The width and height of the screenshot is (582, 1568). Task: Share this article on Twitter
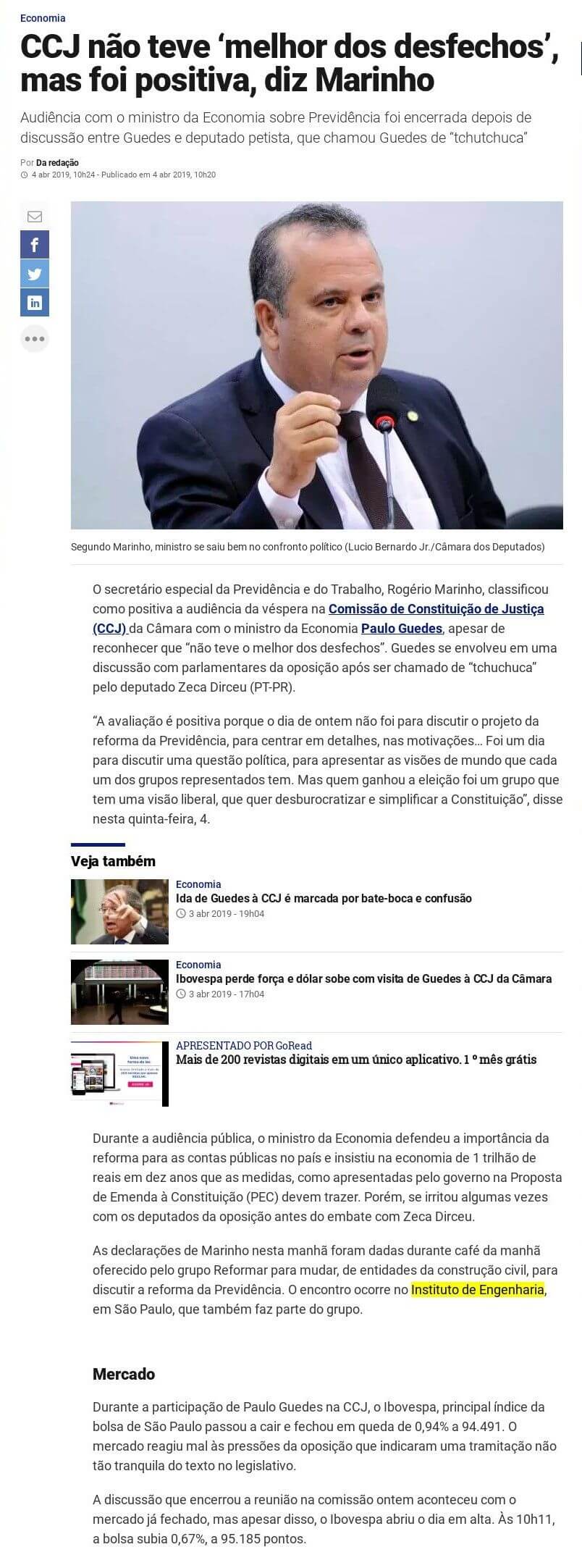coord(35,274)
